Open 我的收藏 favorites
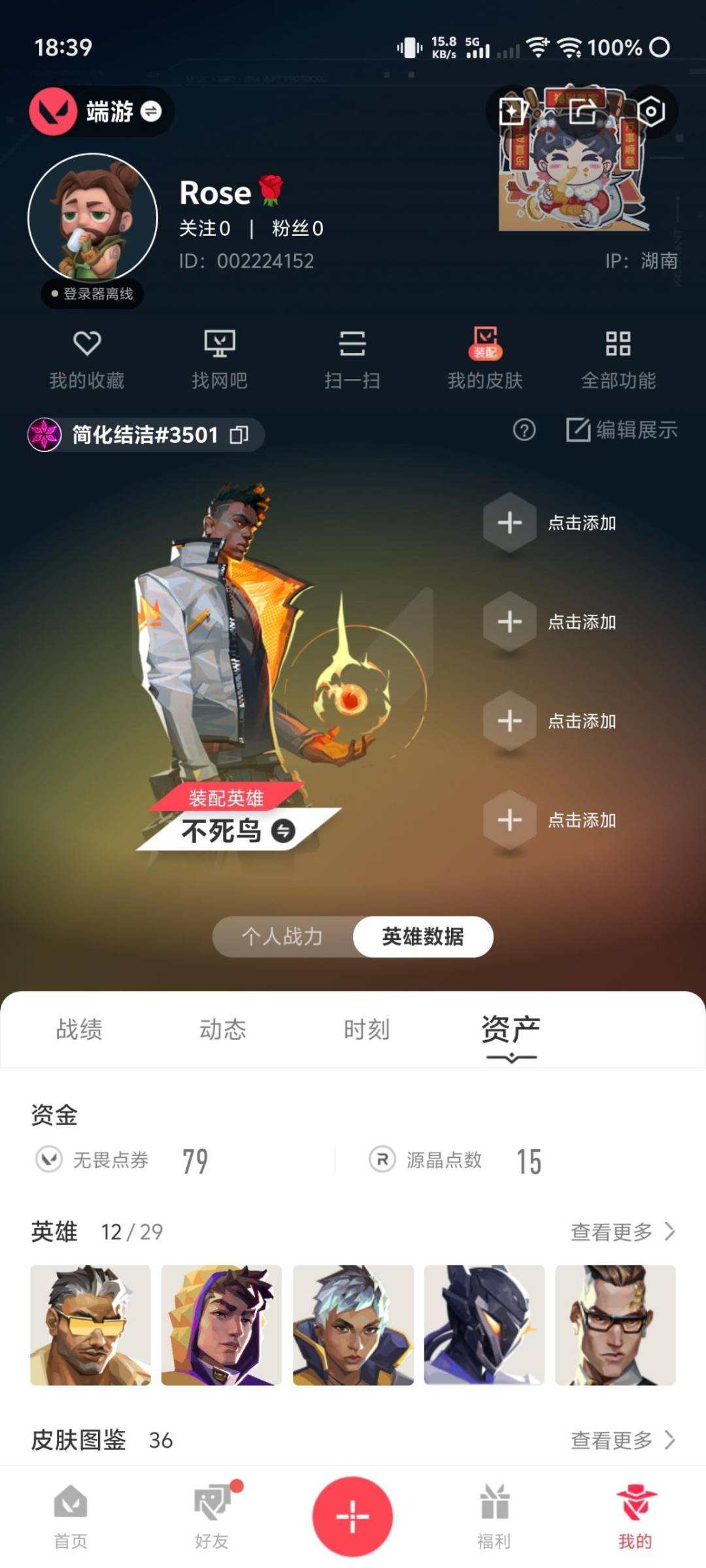 coord(88,358)
